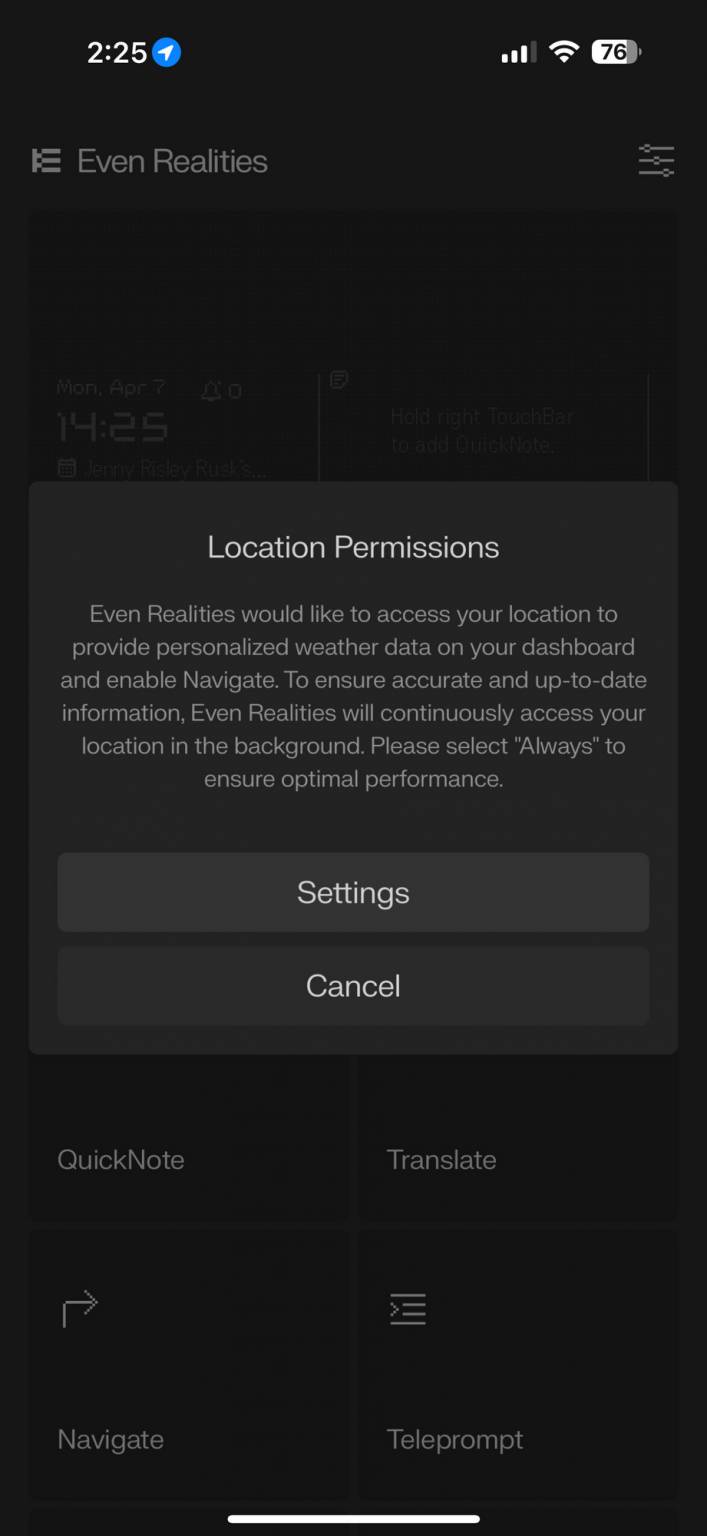Open Settings from the location permissions dialog
This screenshot has height=1536, width=707.
pos(353,892)
